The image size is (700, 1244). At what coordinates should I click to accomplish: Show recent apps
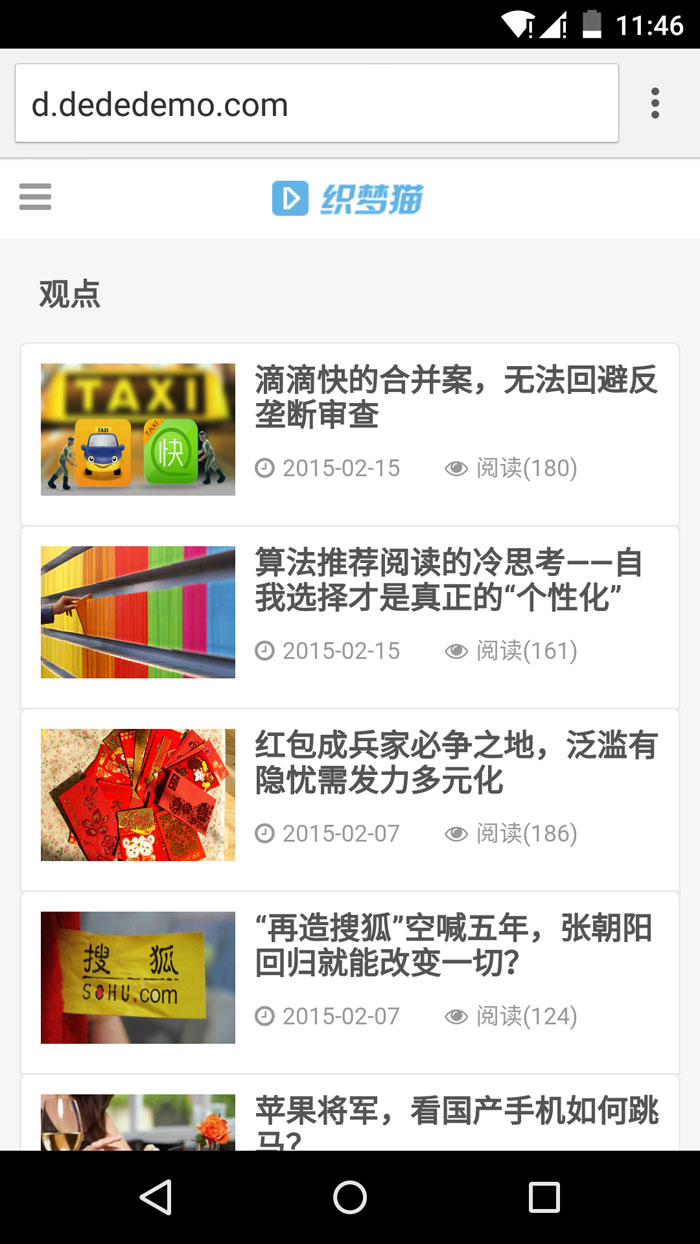[544, 1197]
